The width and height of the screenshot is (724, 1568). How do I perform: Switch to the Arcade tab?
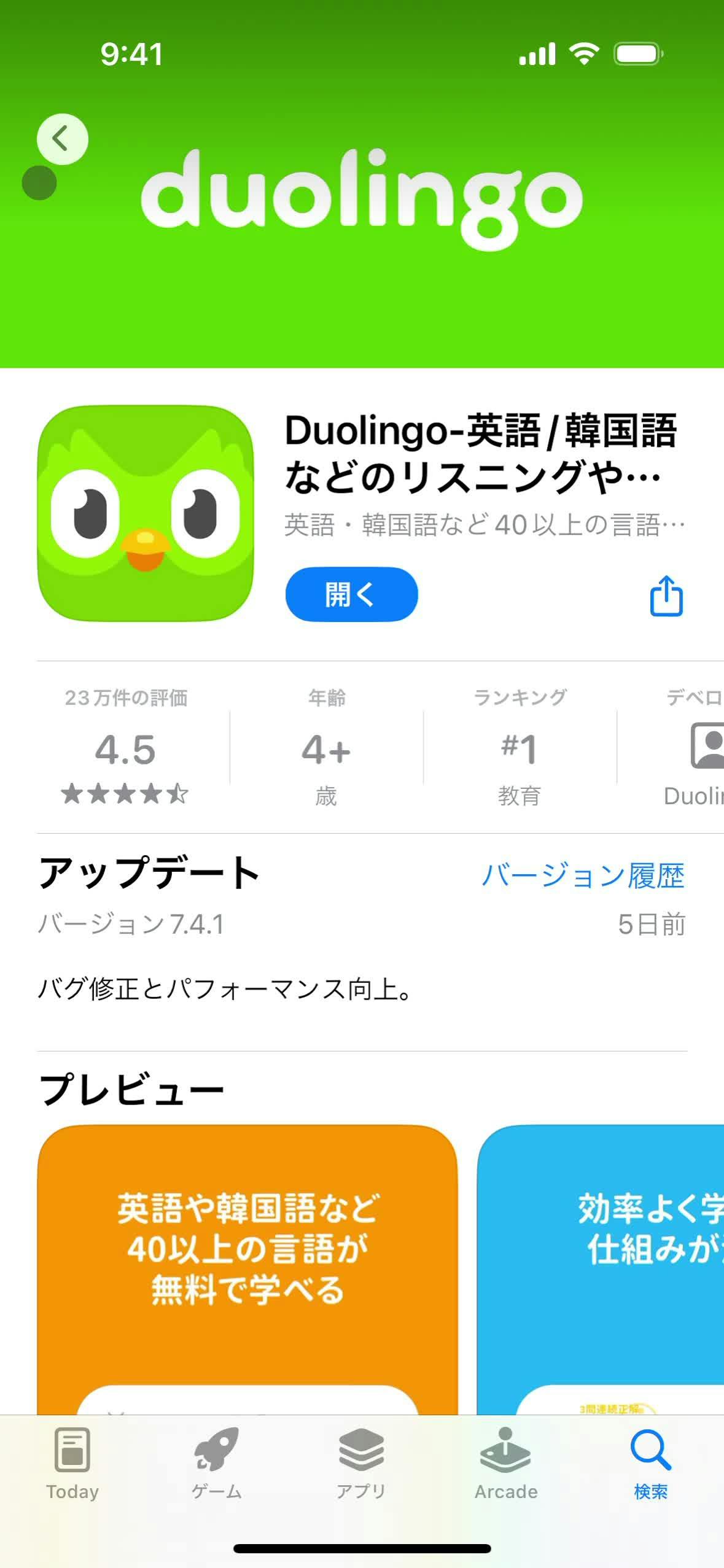click(x=506, y=1464)
